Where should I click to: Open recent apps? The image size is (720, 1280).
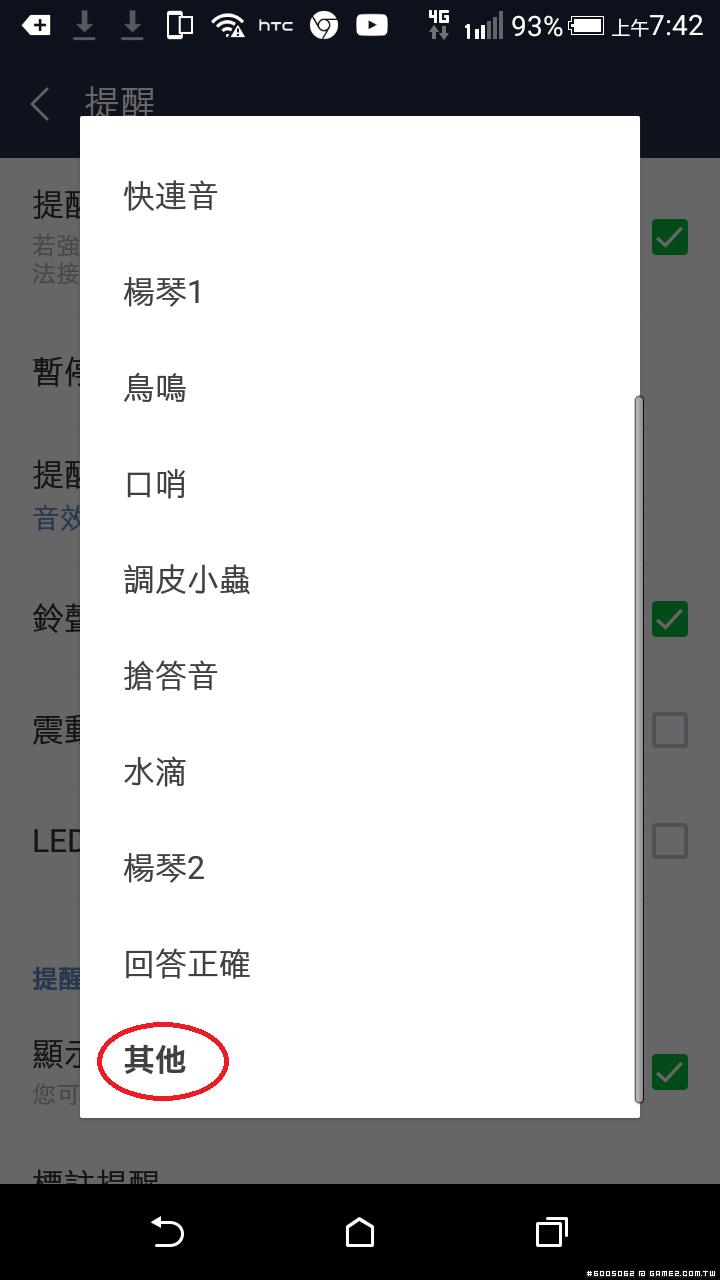(x=551, y=1232)
